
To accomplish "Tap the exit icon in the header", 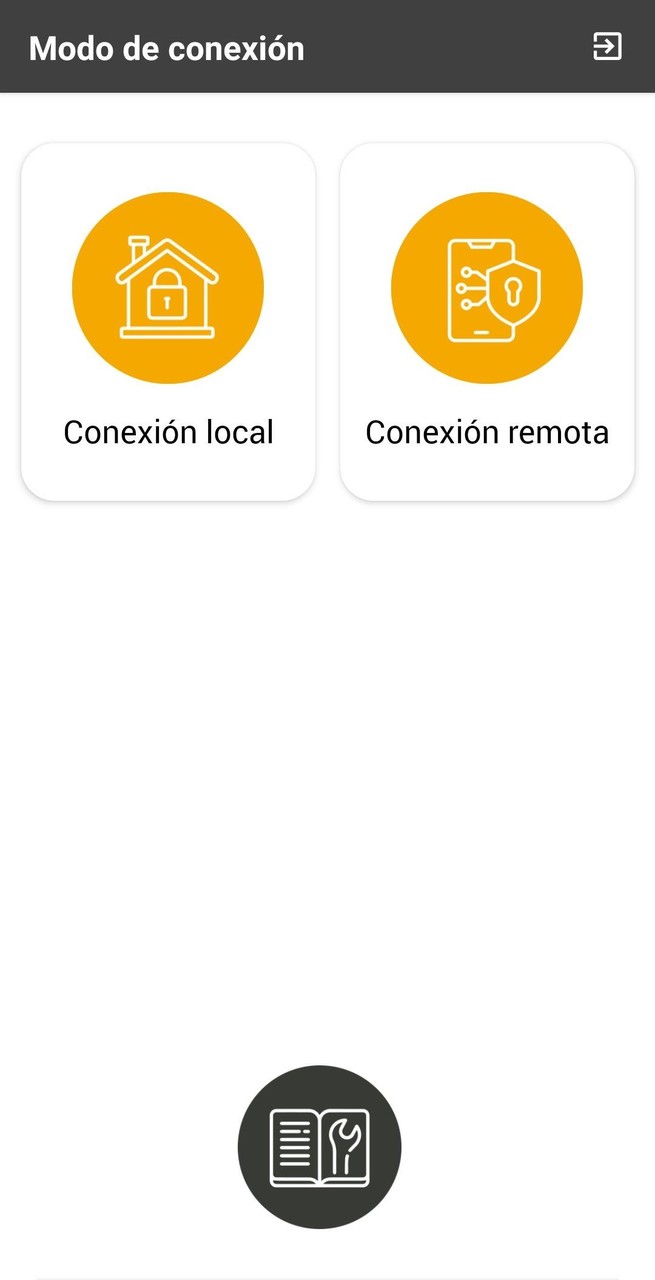I will point(607,47).
